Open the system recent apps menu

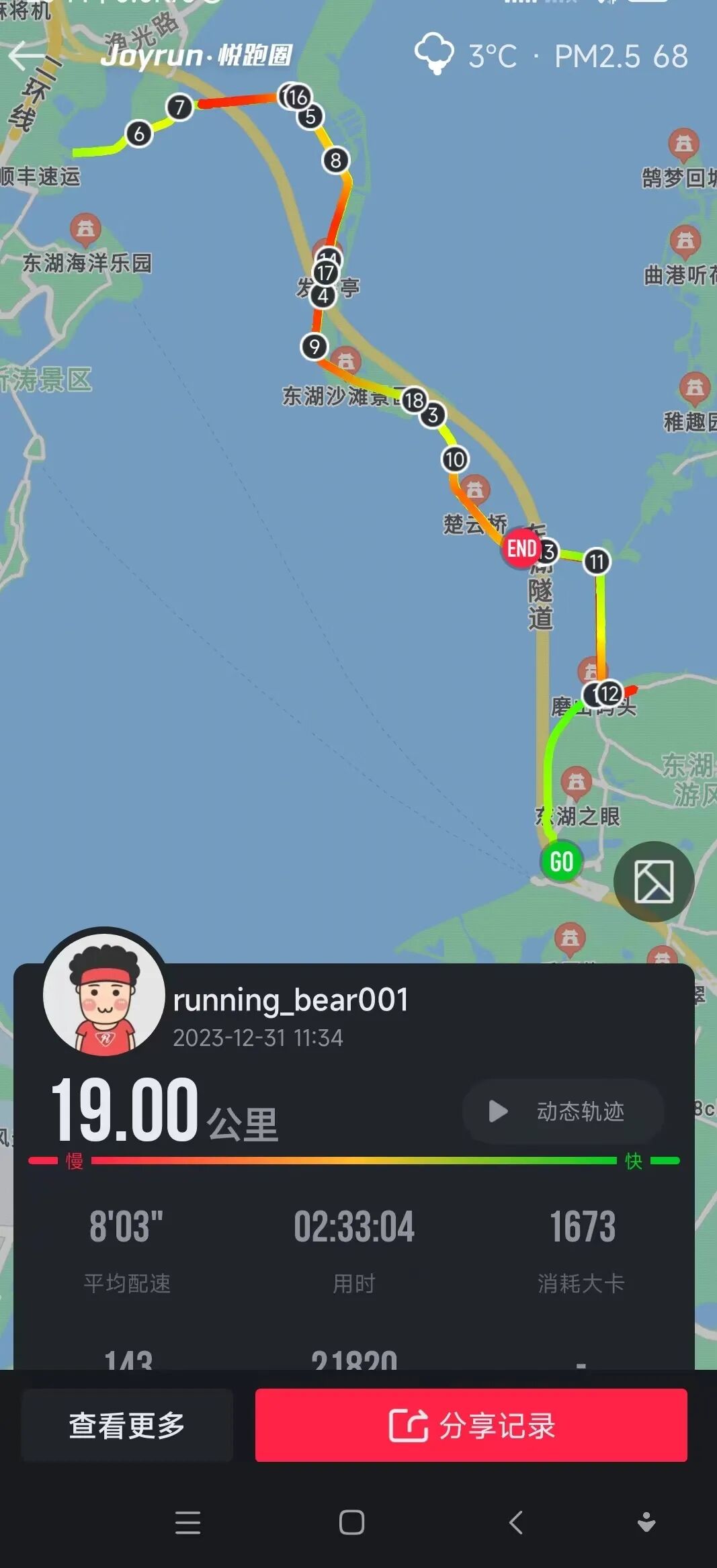tap(187, 1522)
